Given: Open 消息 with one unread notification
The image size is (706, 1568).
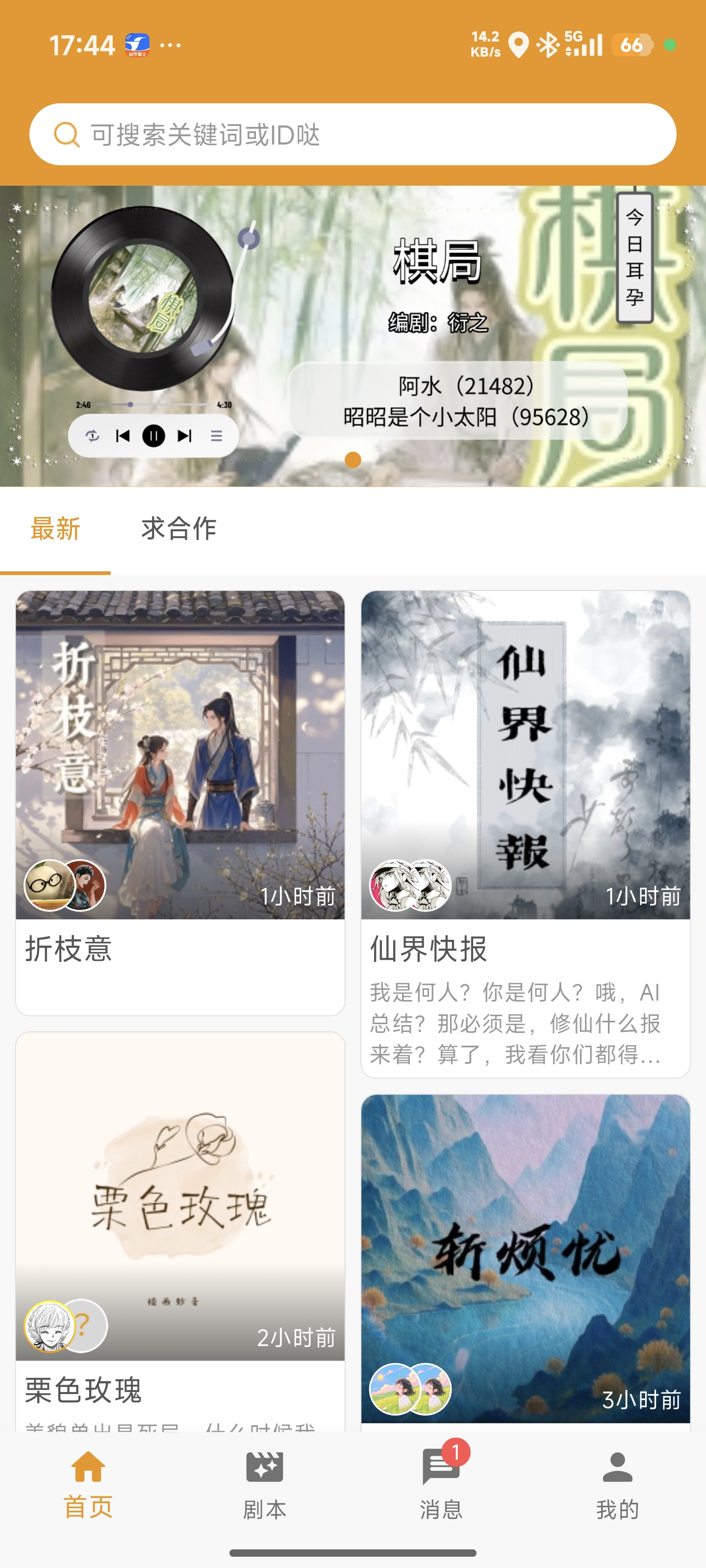Looking at the screenshot, I should 441,1484.
